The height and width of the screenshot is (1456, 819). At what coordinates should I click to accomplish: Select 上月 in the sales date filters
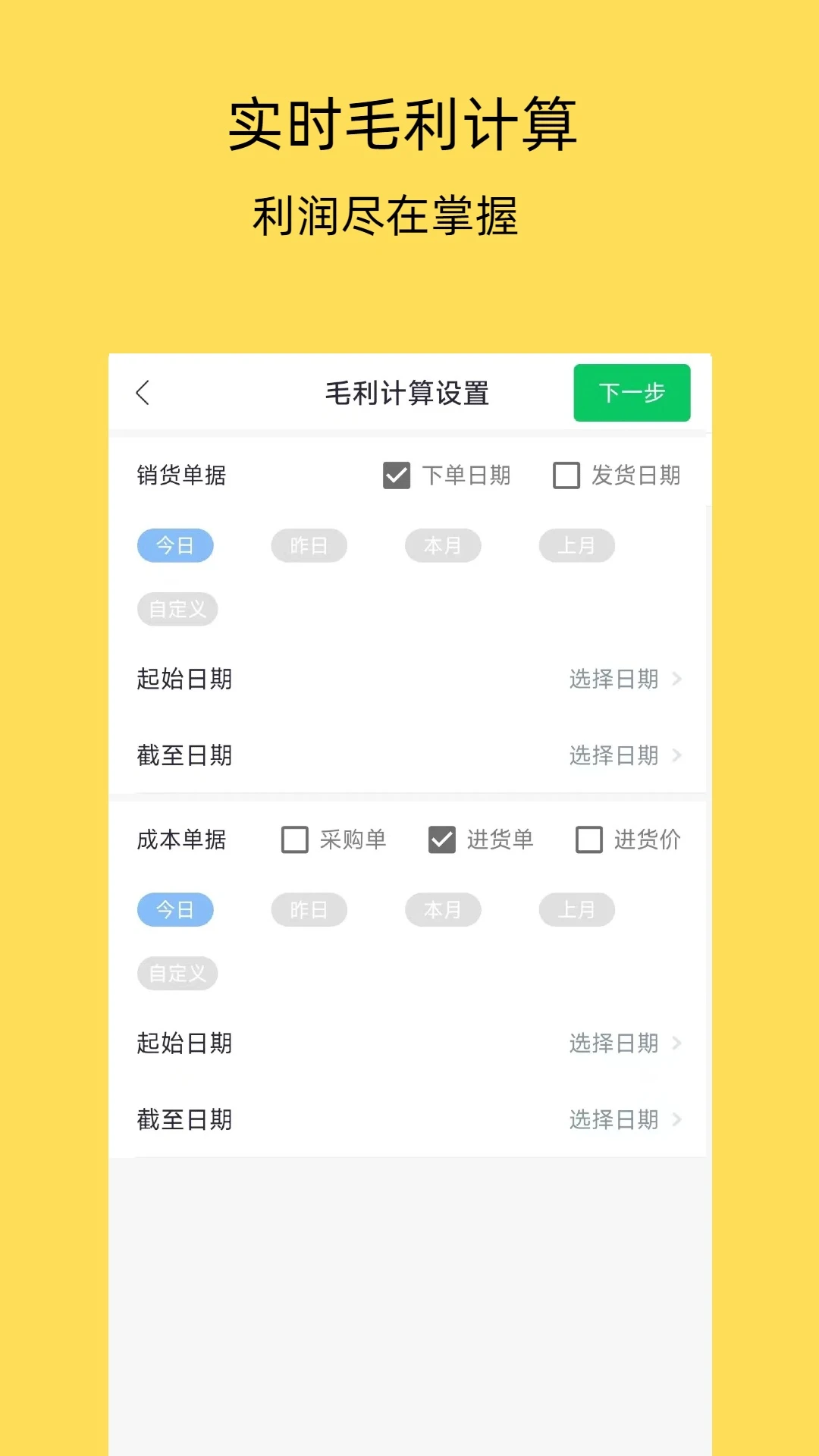coord(576,544)
